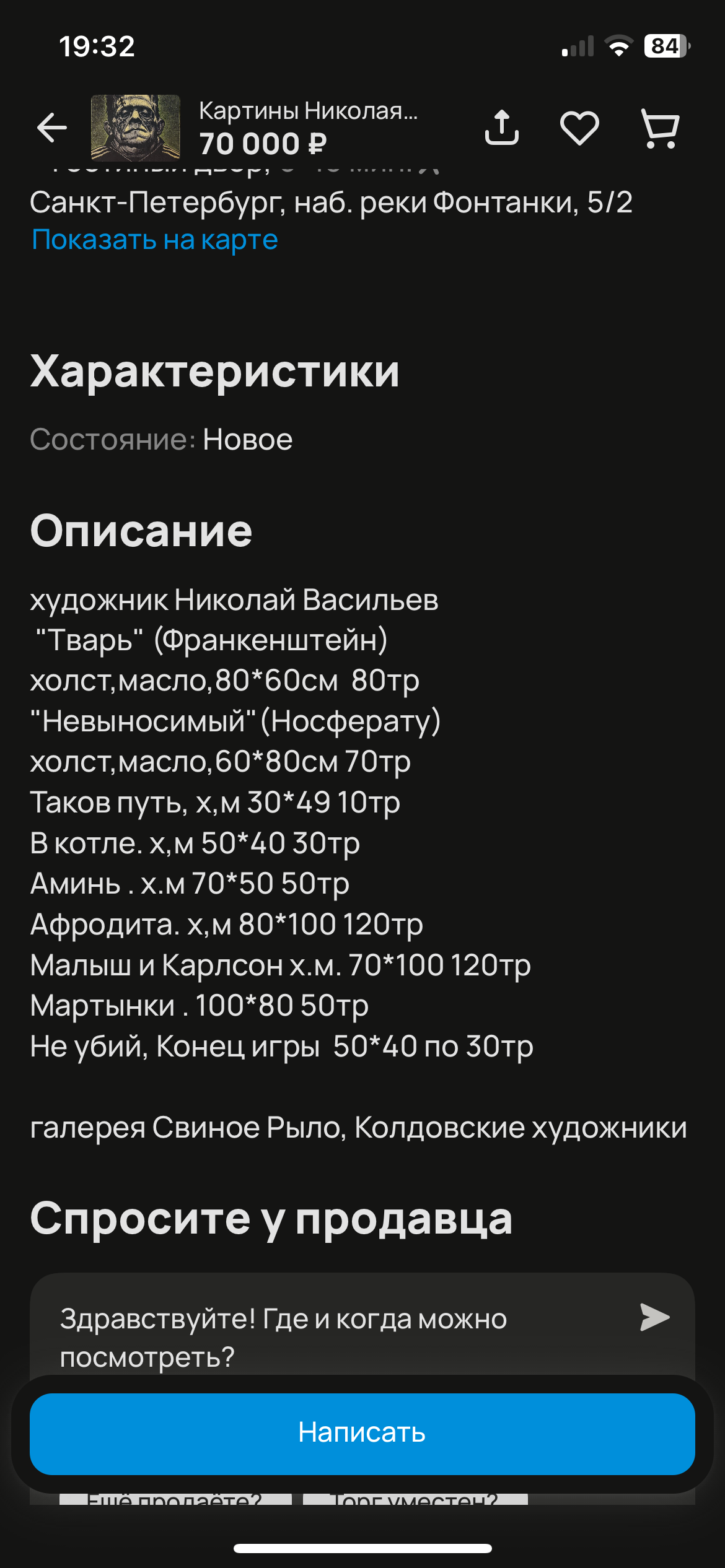Send the suggested question with arrow icon

(x=655, y=1317)
